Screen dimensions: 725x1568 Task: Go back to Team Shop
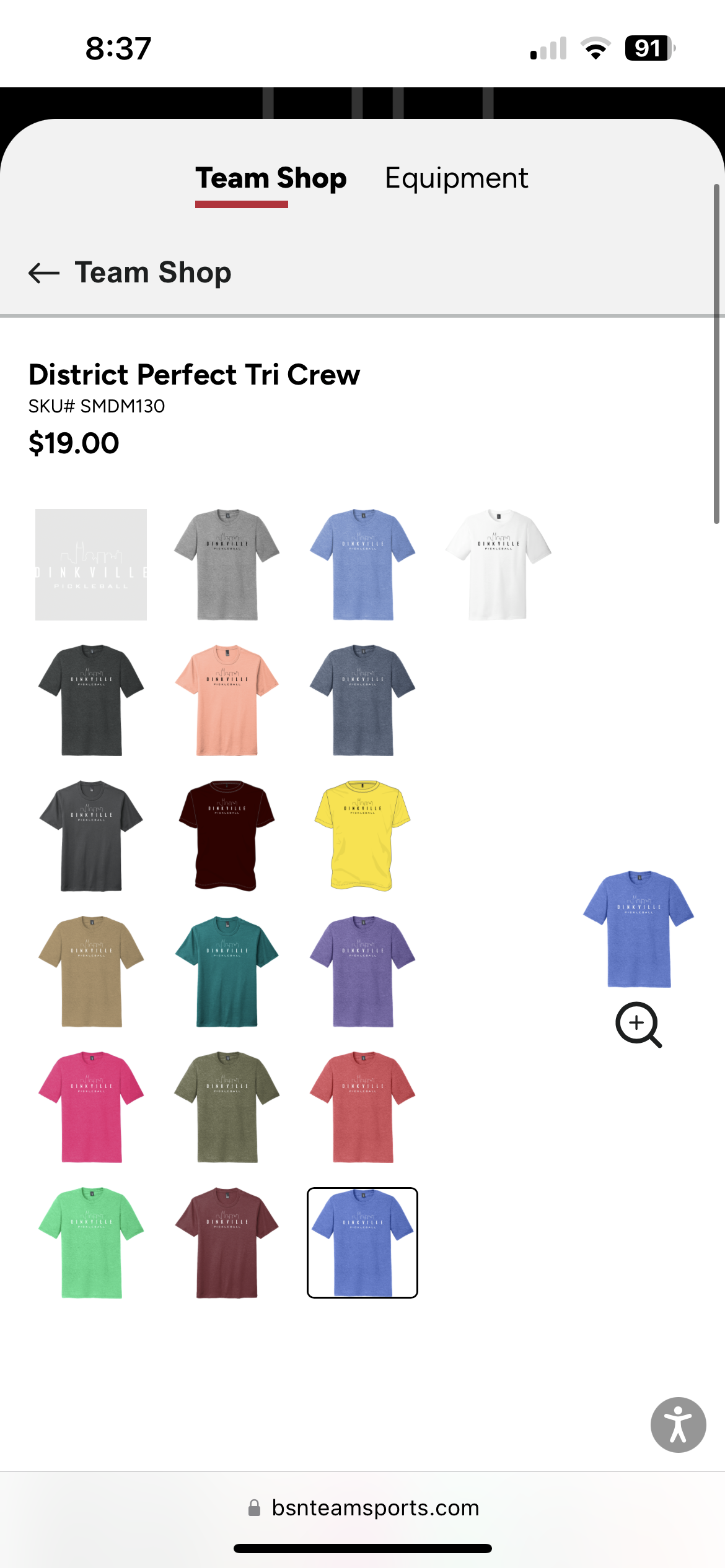pos(45,272)
